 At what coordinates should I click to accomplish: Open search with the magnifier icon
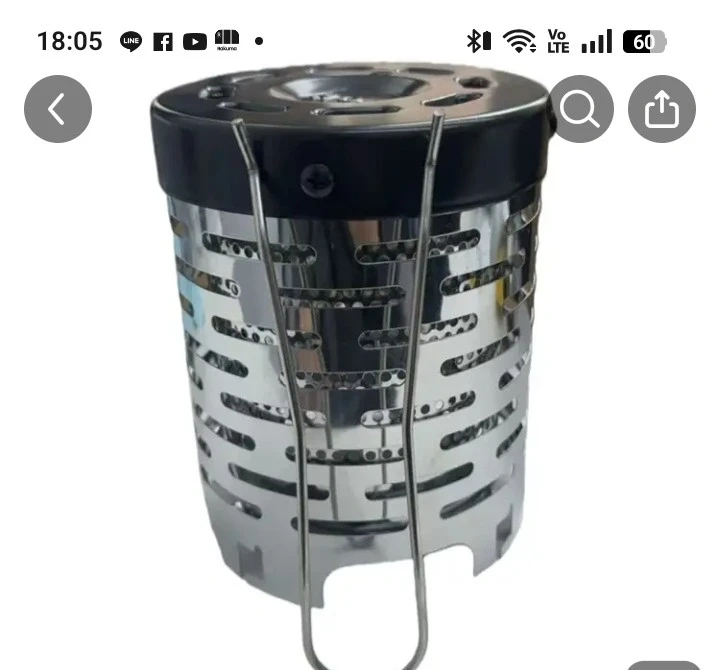[x=580, y=109]
